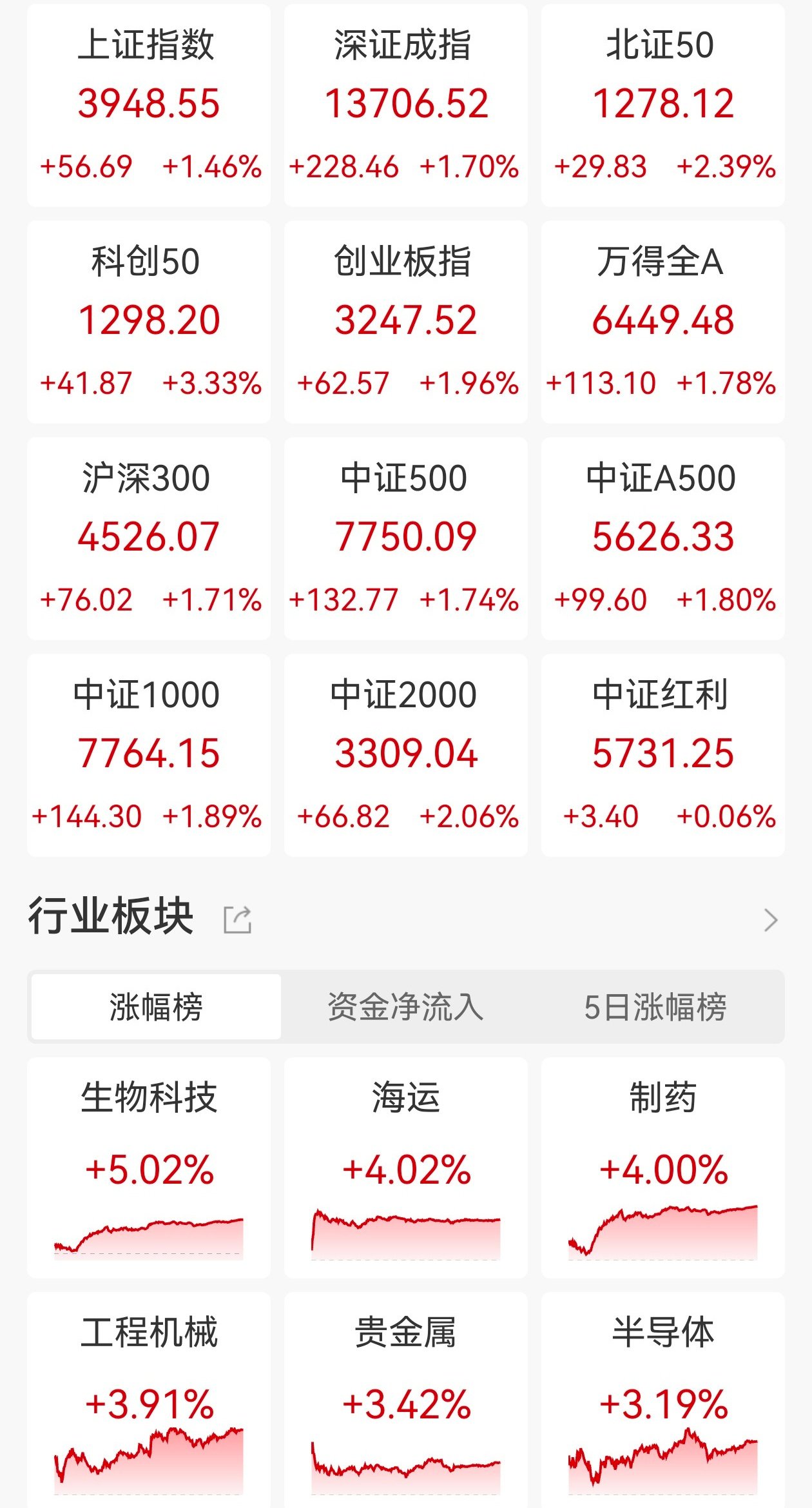Open the 中证A500 index card
The image size is (812, 1508).
pyautogui.click(x=662, y=538)
